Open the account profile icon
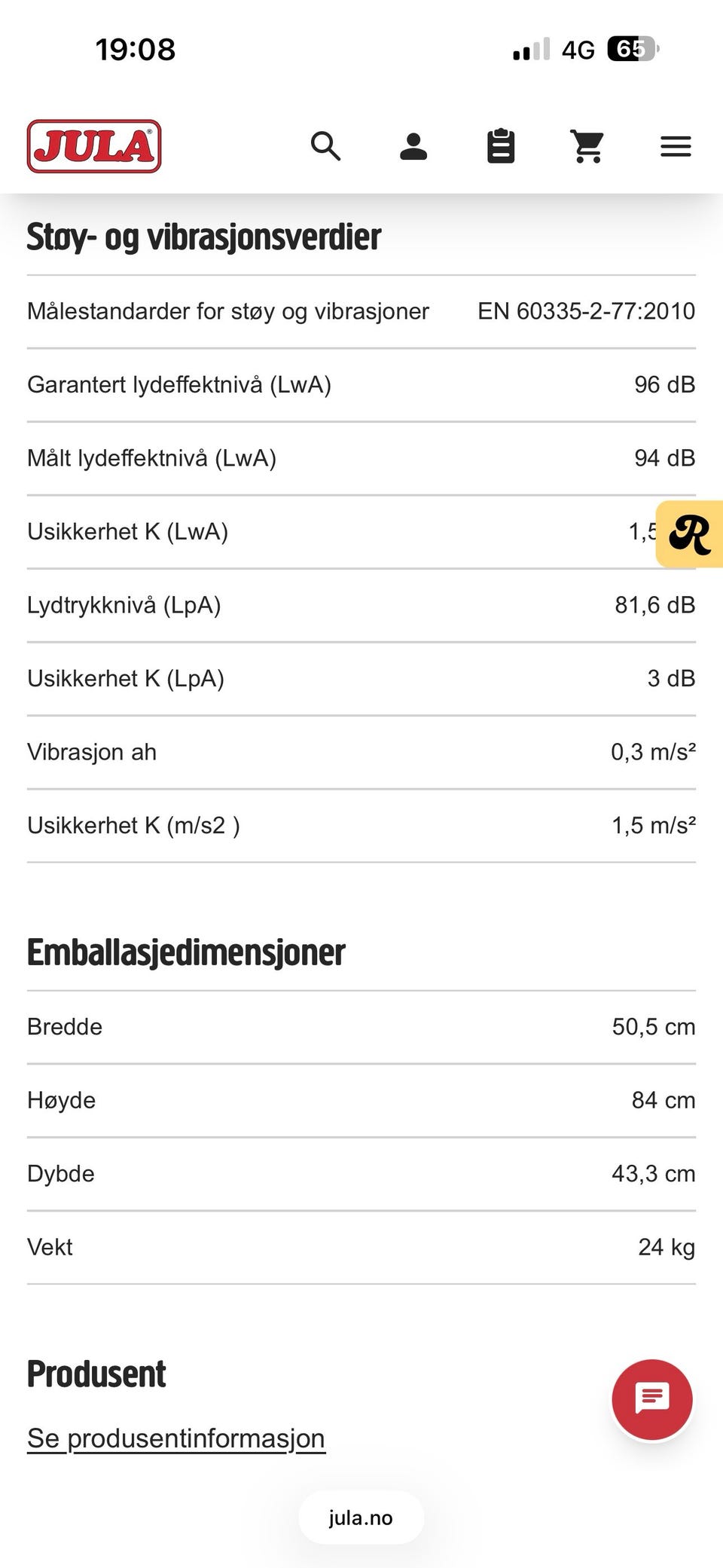Screen dimensions: 723x1568 (413, 146)
